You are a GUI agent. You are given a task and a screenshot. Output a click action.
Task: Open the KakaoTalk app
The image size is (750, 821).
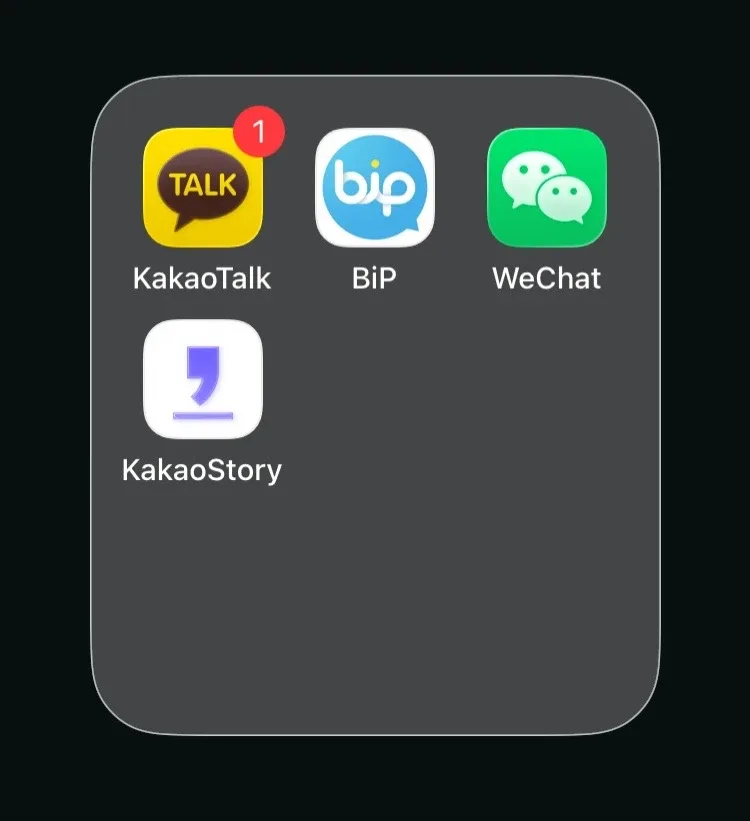pos(203,187)
